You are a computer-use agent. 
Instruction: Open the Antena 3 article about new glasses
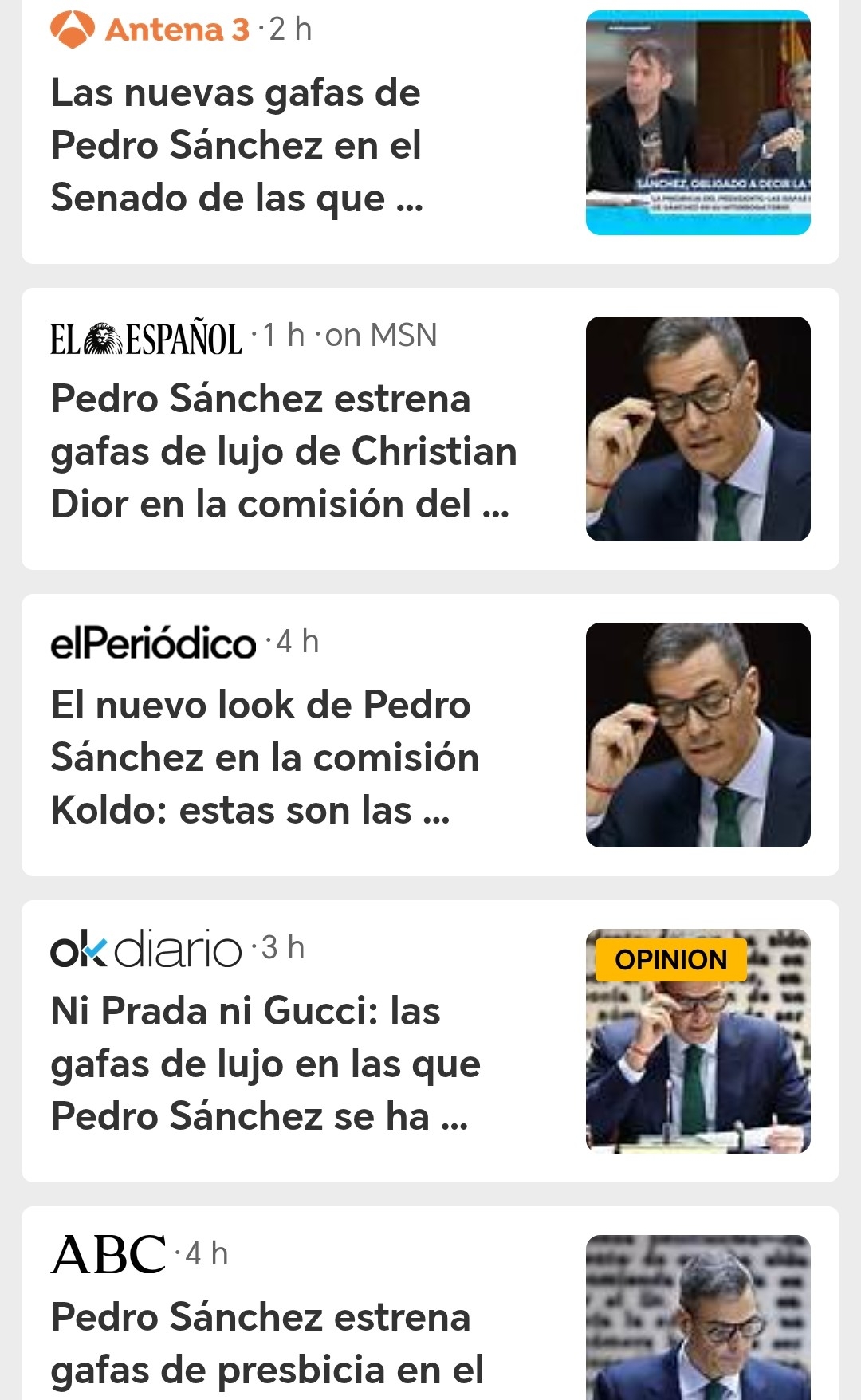[x=237, y=145]
